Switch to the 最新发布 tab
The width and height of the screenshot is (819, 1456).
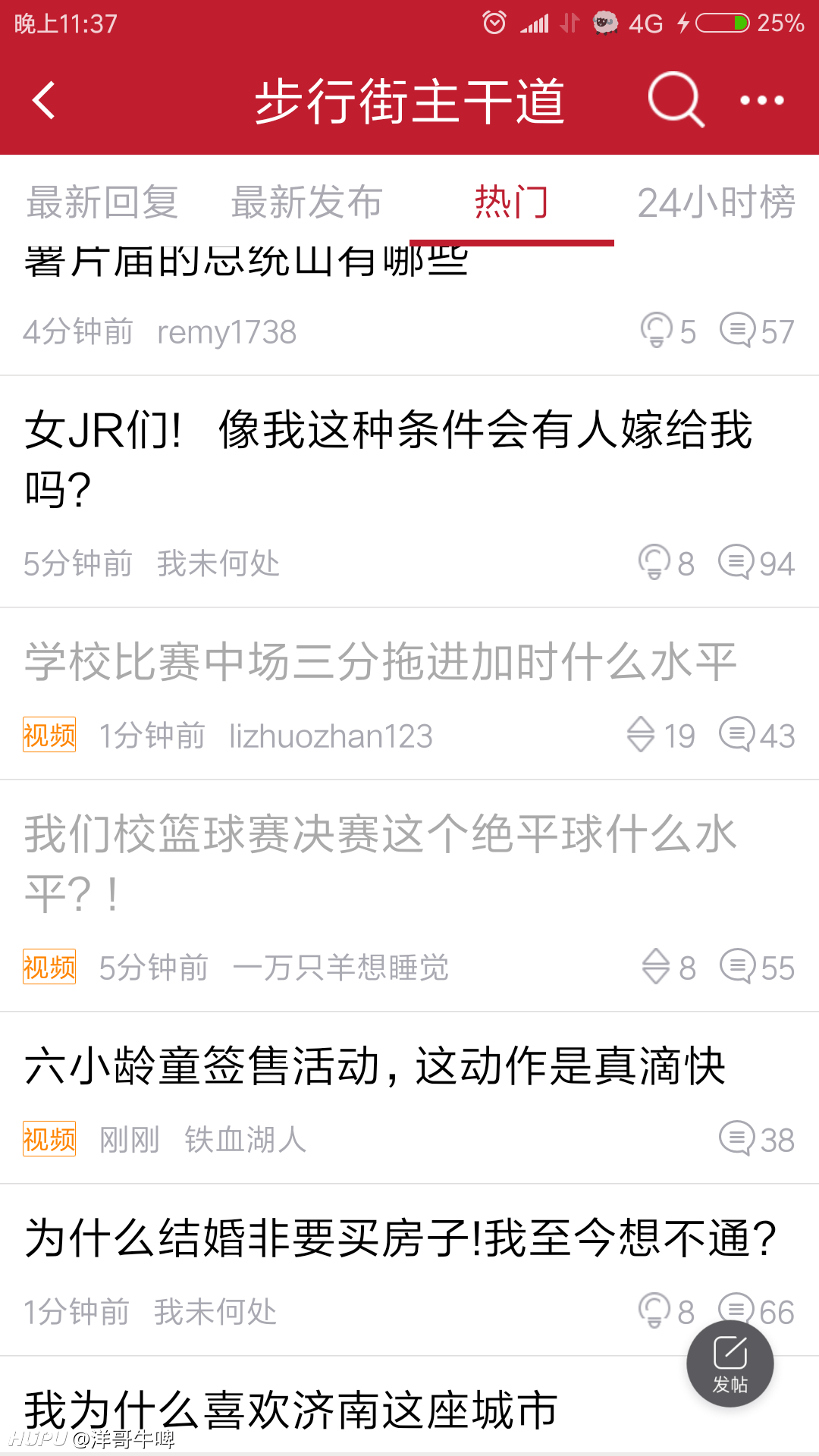[307, 202]
